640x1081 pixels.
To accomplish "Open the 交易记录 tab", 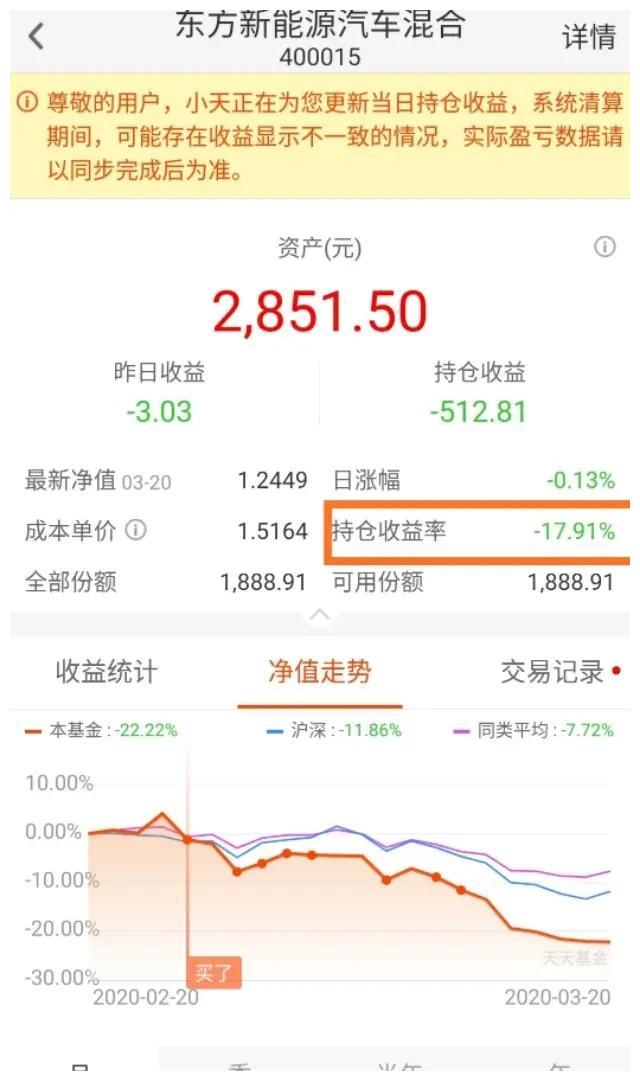I will click(x=552, y=672).
